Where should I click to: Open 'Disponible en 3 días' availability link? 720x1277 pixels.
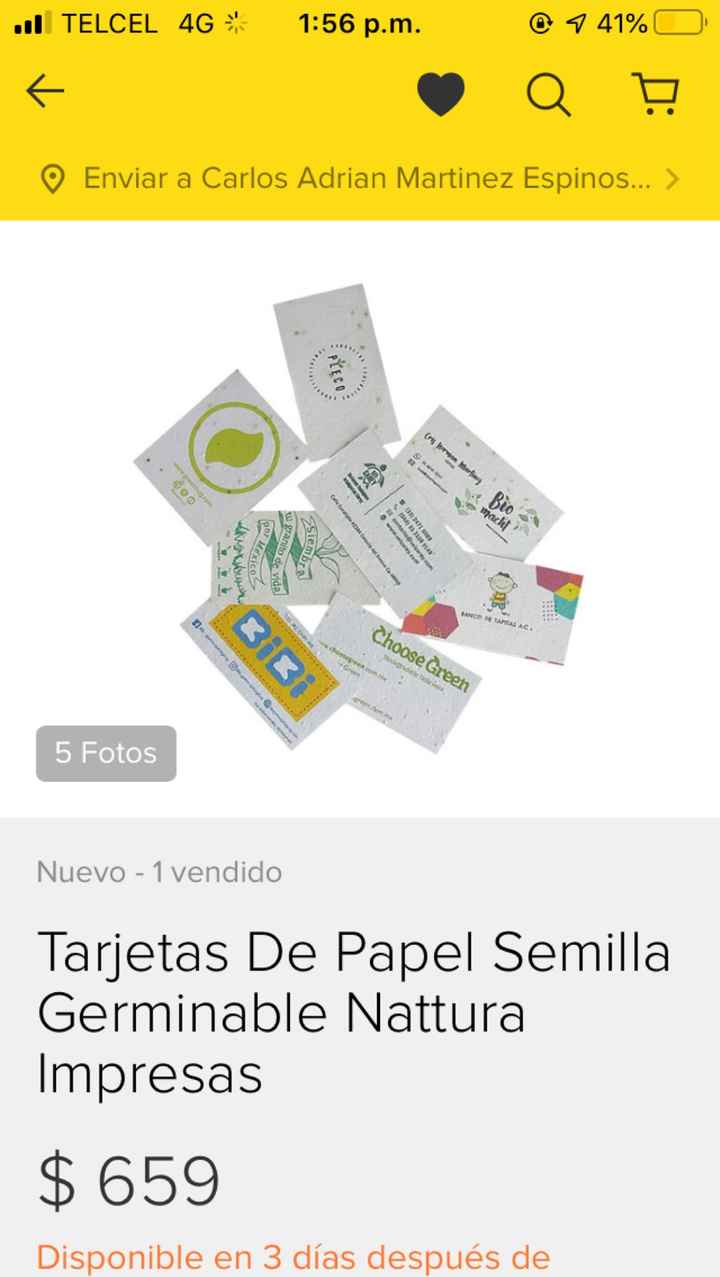click(x=293, y=1257)
